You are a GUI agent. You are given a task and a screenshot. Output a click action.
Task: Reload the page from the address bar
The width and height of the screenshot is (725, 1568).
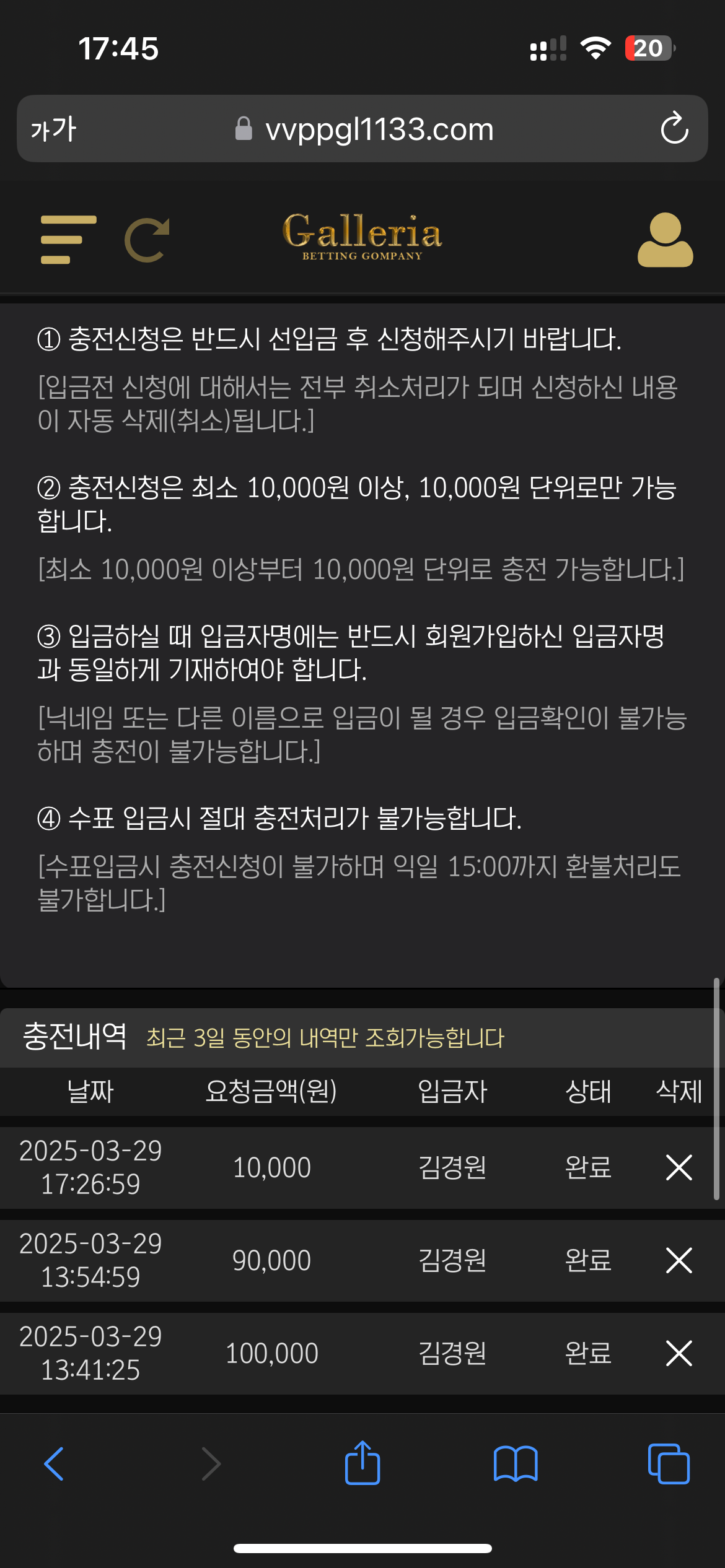pyautogui.click(x=674, y=129)
